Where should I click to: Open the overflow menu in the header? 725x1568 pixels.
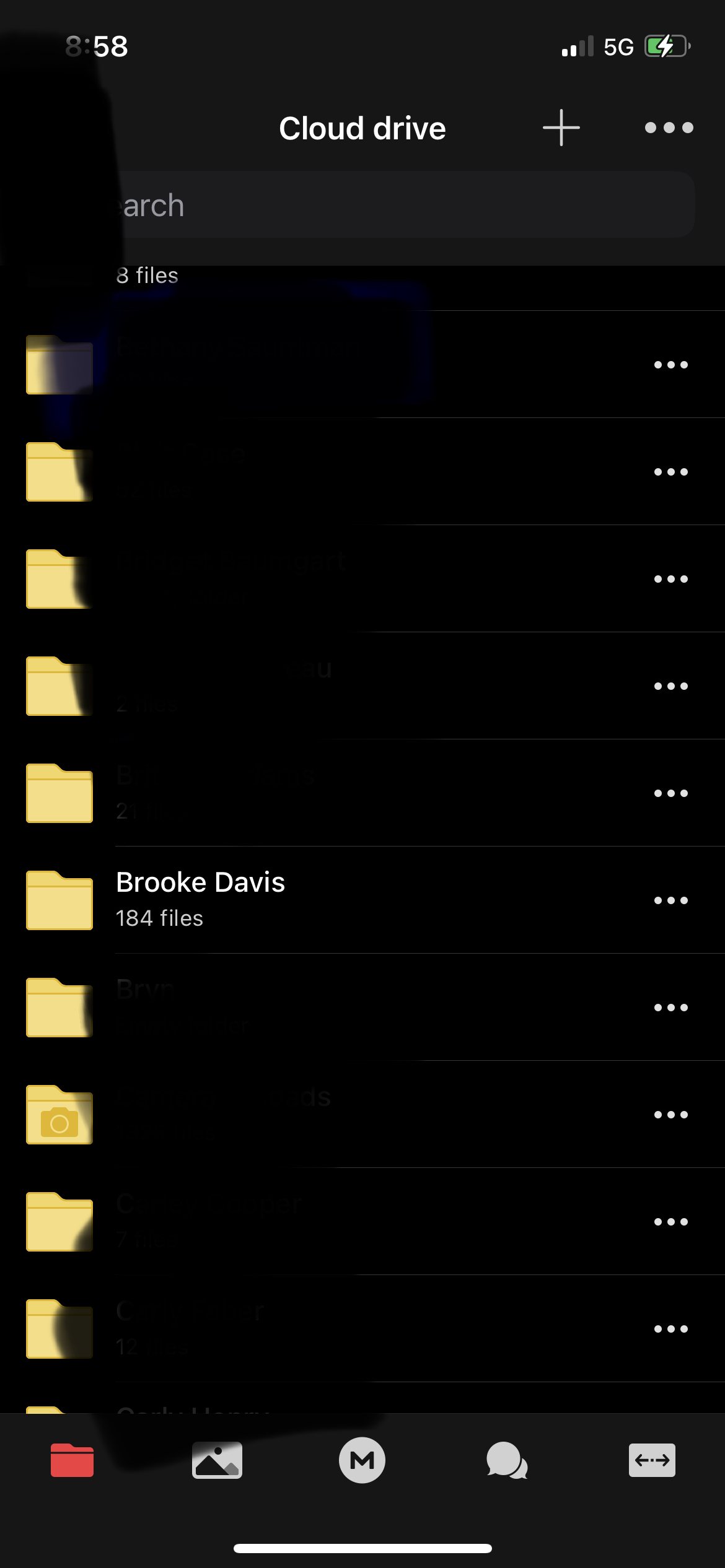[669, 128]
